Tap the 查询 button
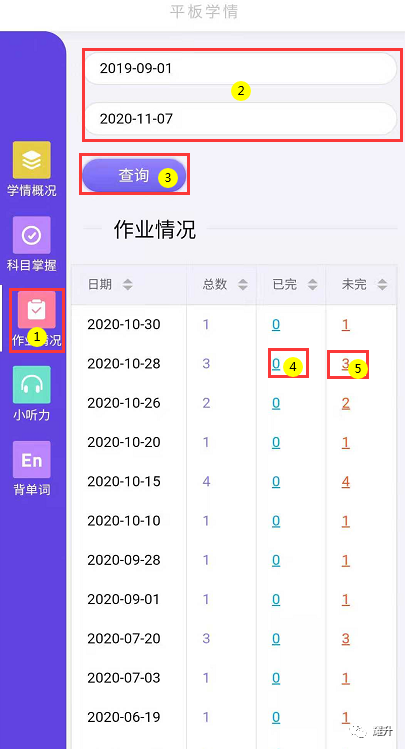The image size is (405, 749). coord(134,175)
